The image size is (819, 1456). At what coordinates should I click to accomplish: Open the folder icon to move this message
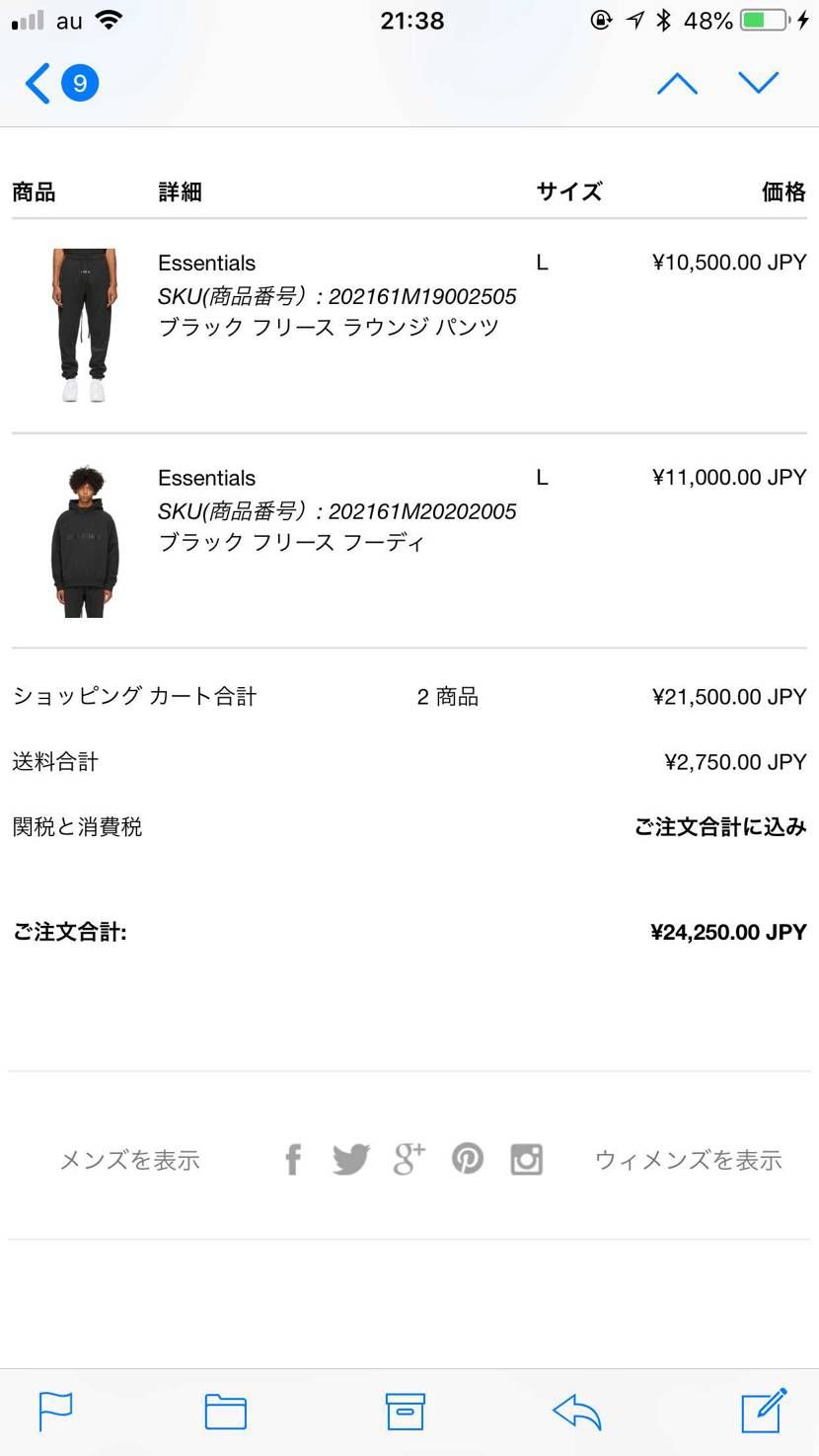click(224, 1412)
